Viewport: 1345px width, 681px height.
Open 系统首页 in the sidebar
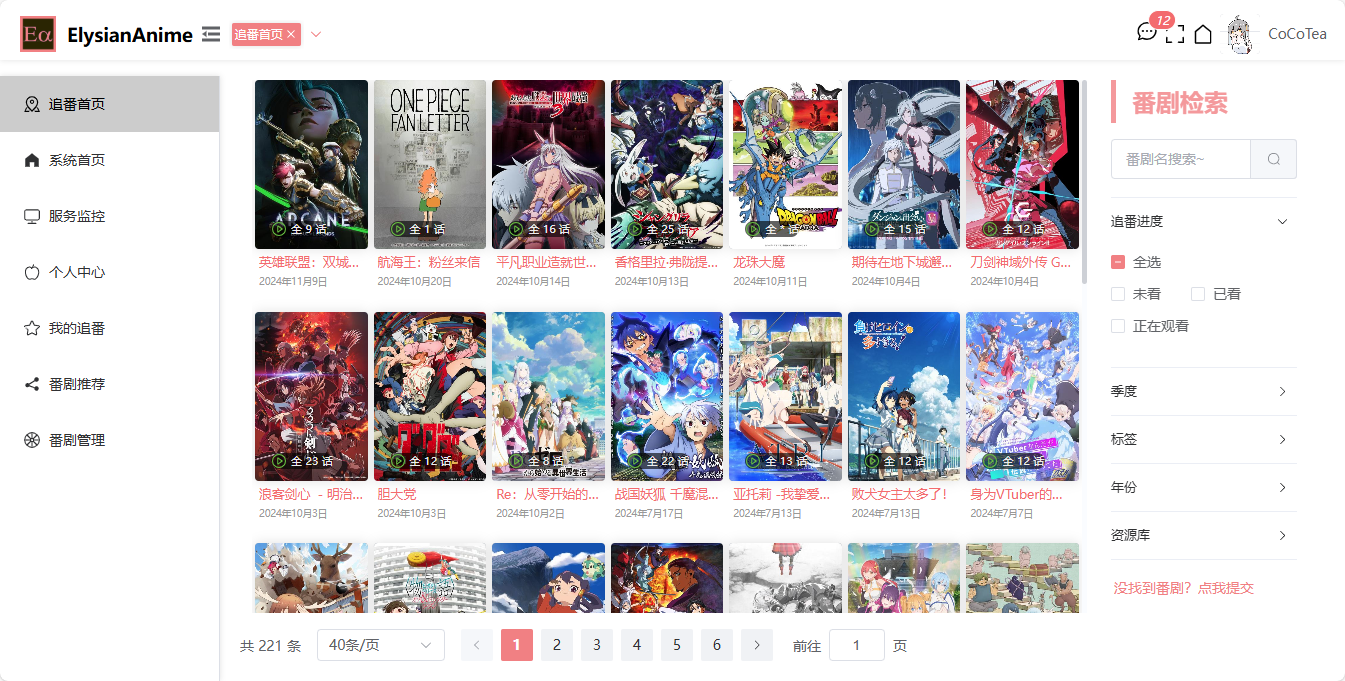[x=77, y=160]
